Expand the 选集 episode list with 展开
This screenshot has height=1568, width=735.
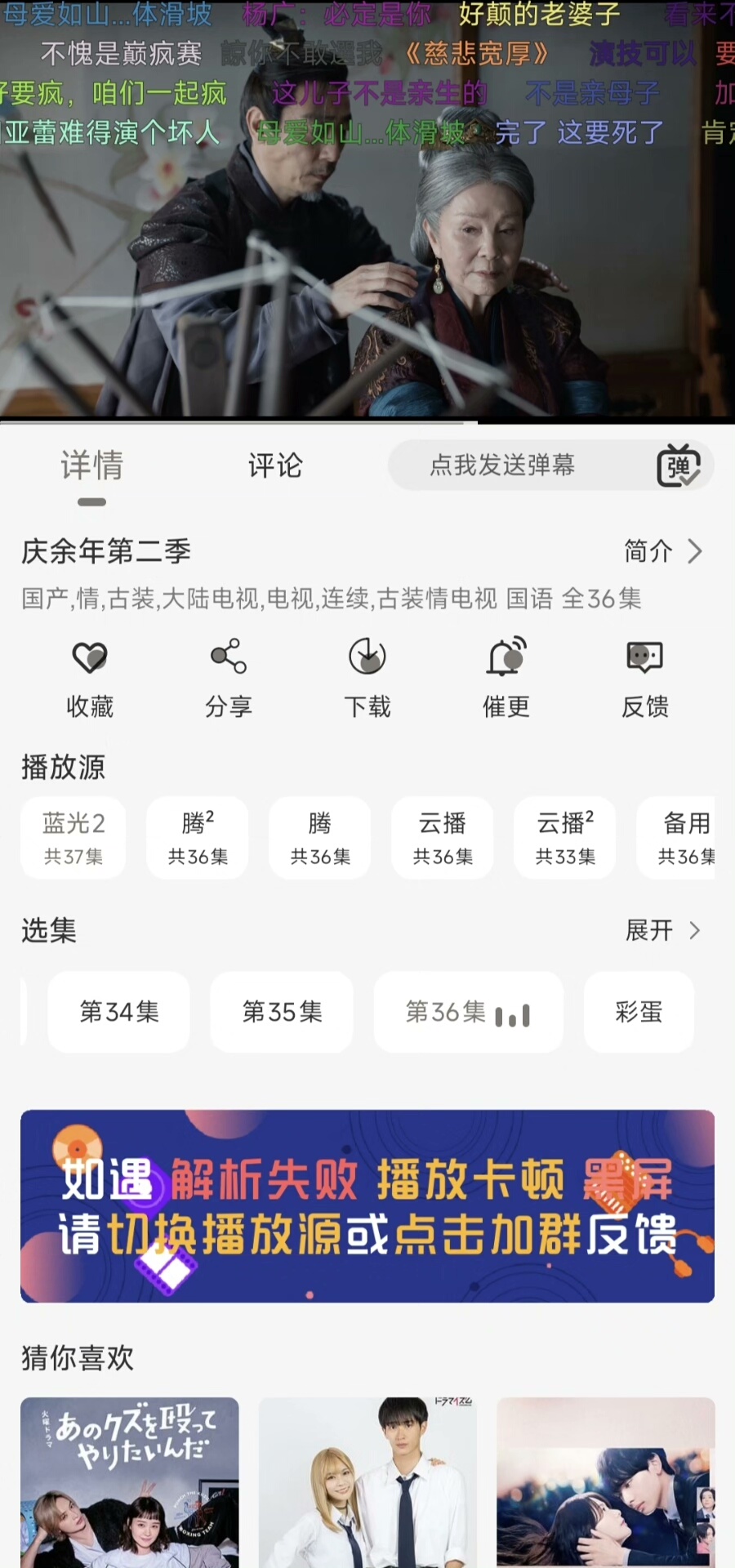coord(662,930)
